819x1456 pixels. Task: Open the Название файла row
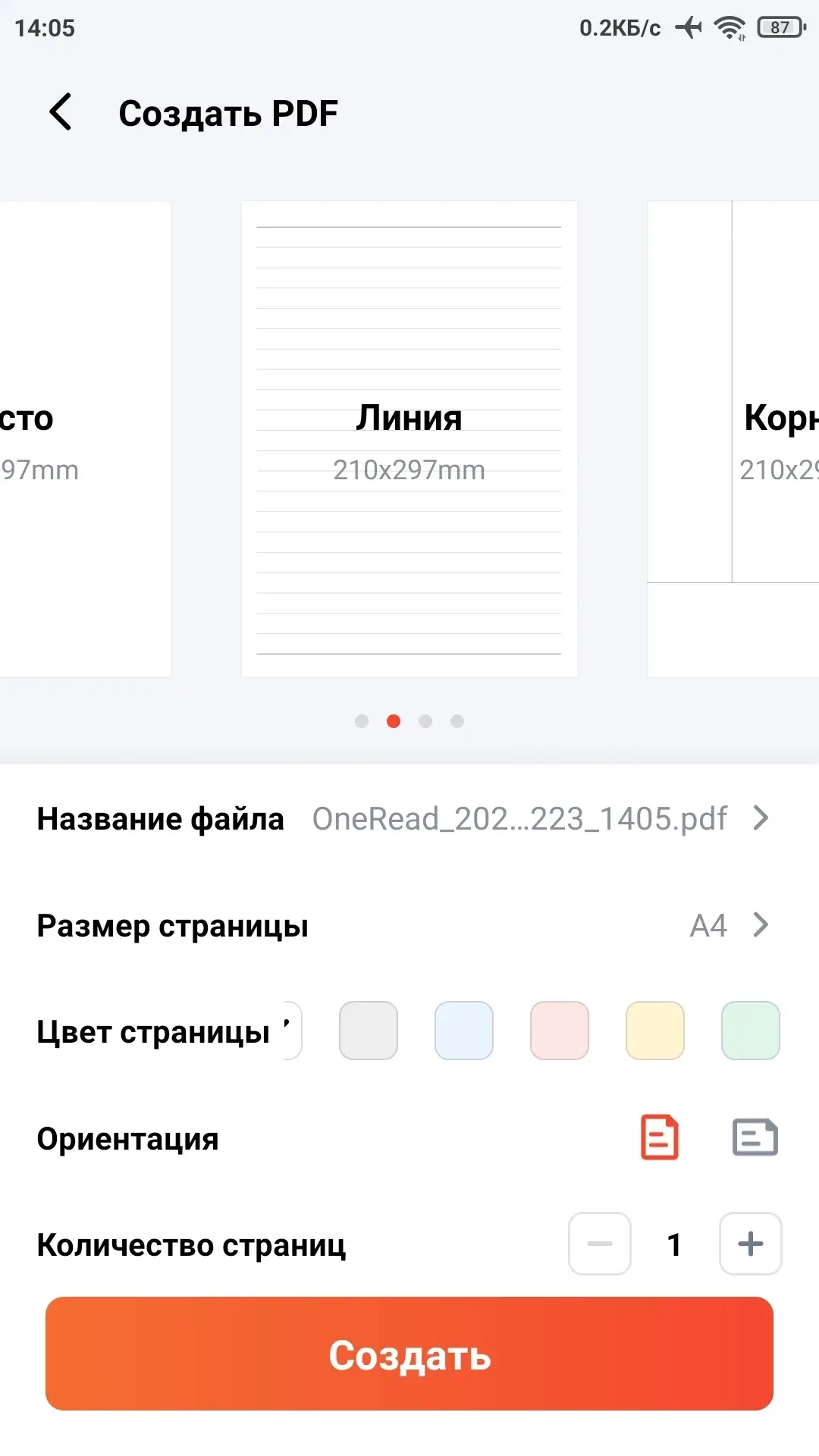(x=409, y=819)
